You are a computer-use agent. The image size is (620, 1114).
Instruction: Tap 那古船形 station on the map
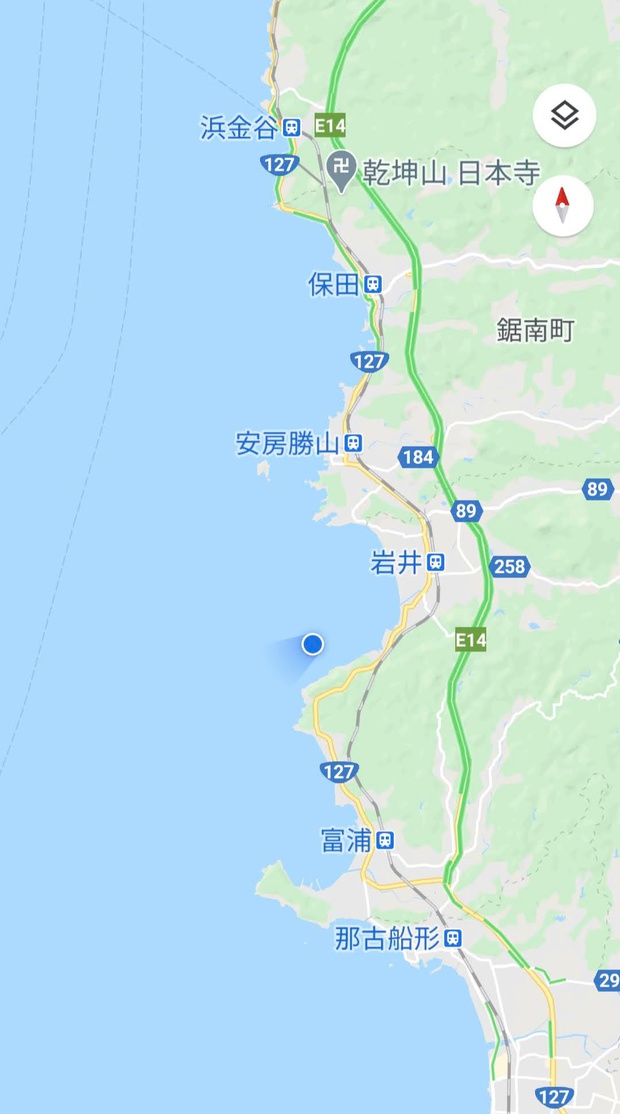click(454, 939)
